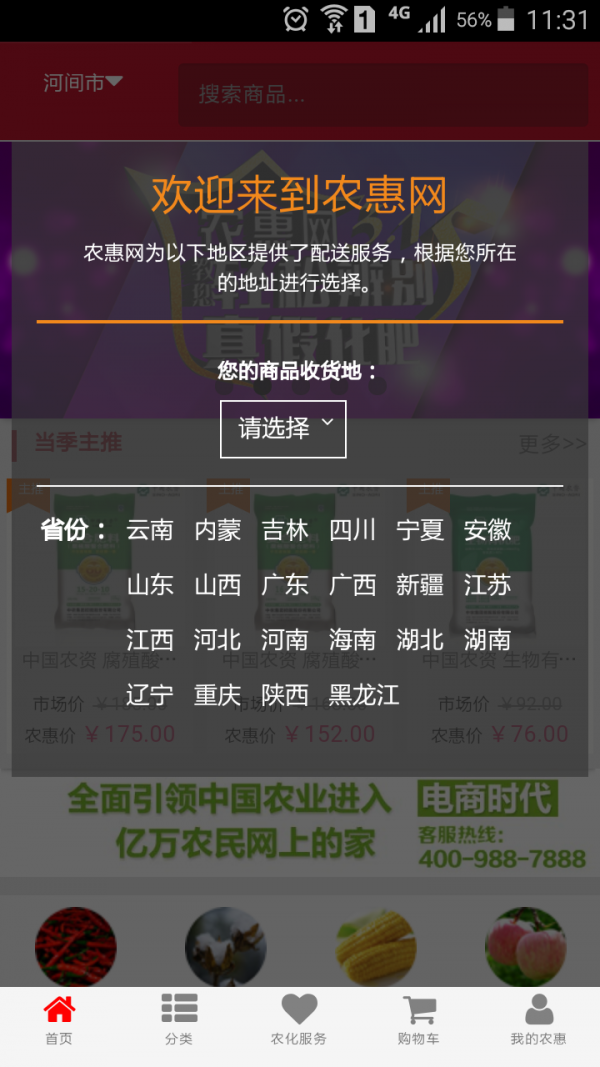Image resolution: width=600 pixels, height=1067 pixels.
Task: Open the 农化服务 tab
Action: (x=299, y=1020)
